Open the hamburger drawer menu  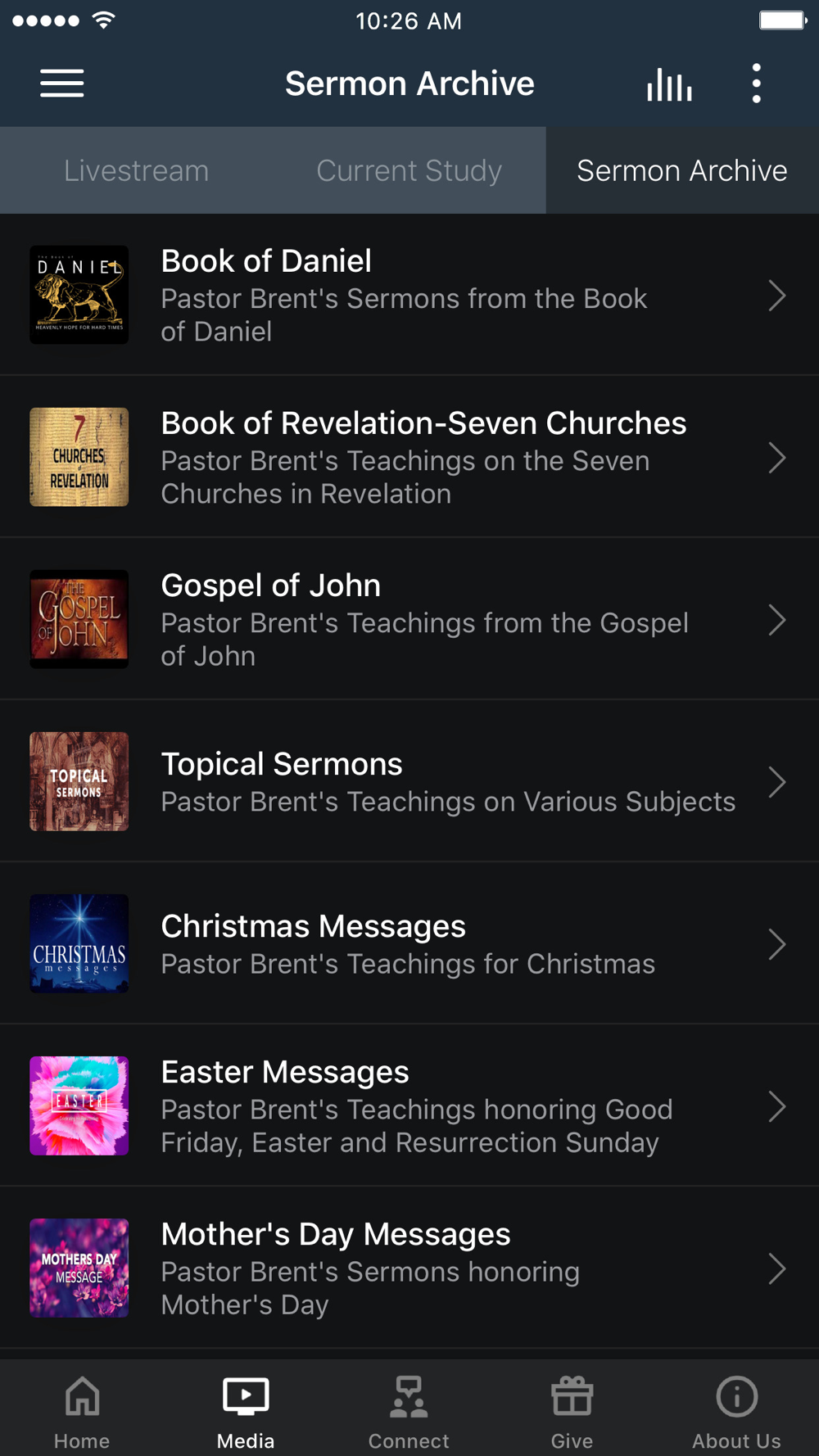click(x=62, y=84)
